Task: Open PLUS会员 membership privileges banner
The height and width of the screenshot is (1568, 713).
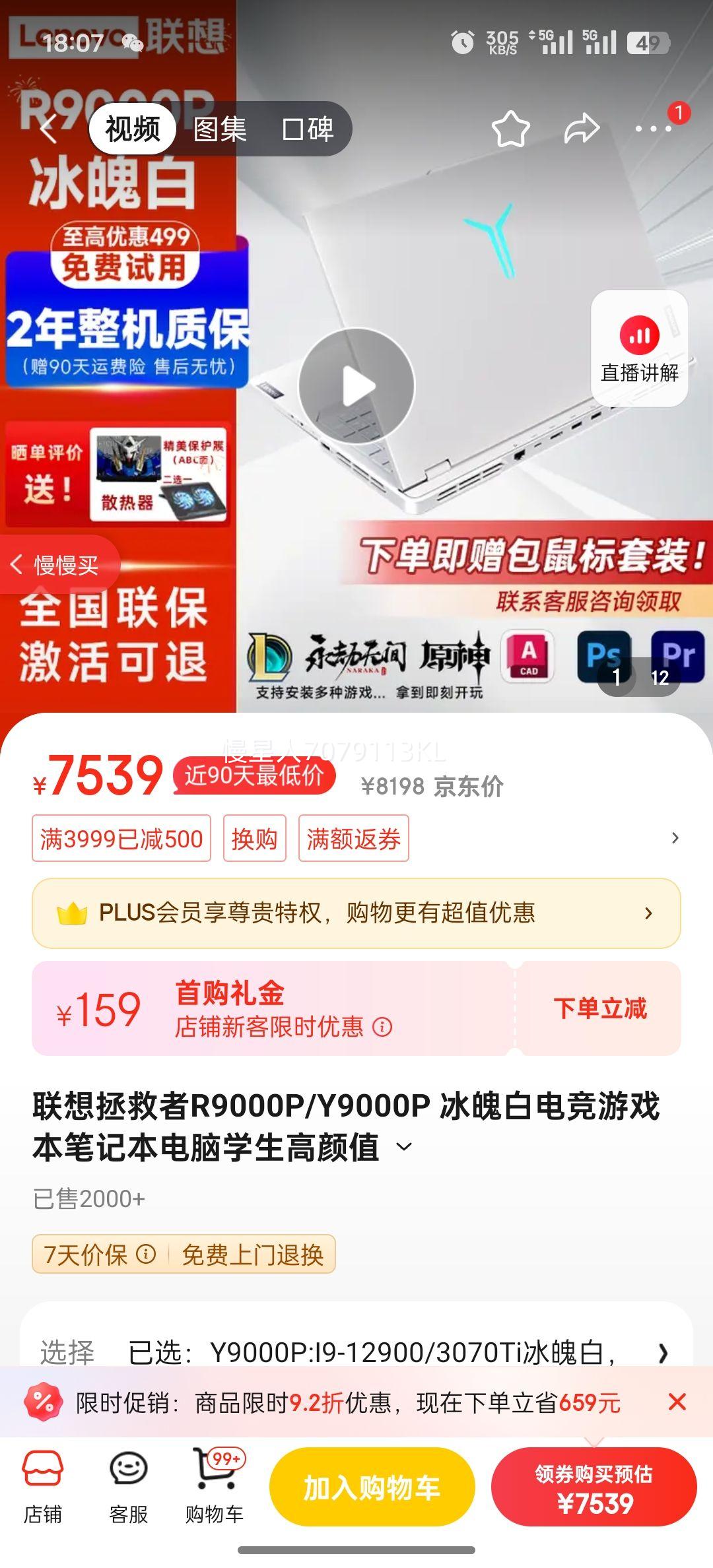Action: tap(356, 914)
